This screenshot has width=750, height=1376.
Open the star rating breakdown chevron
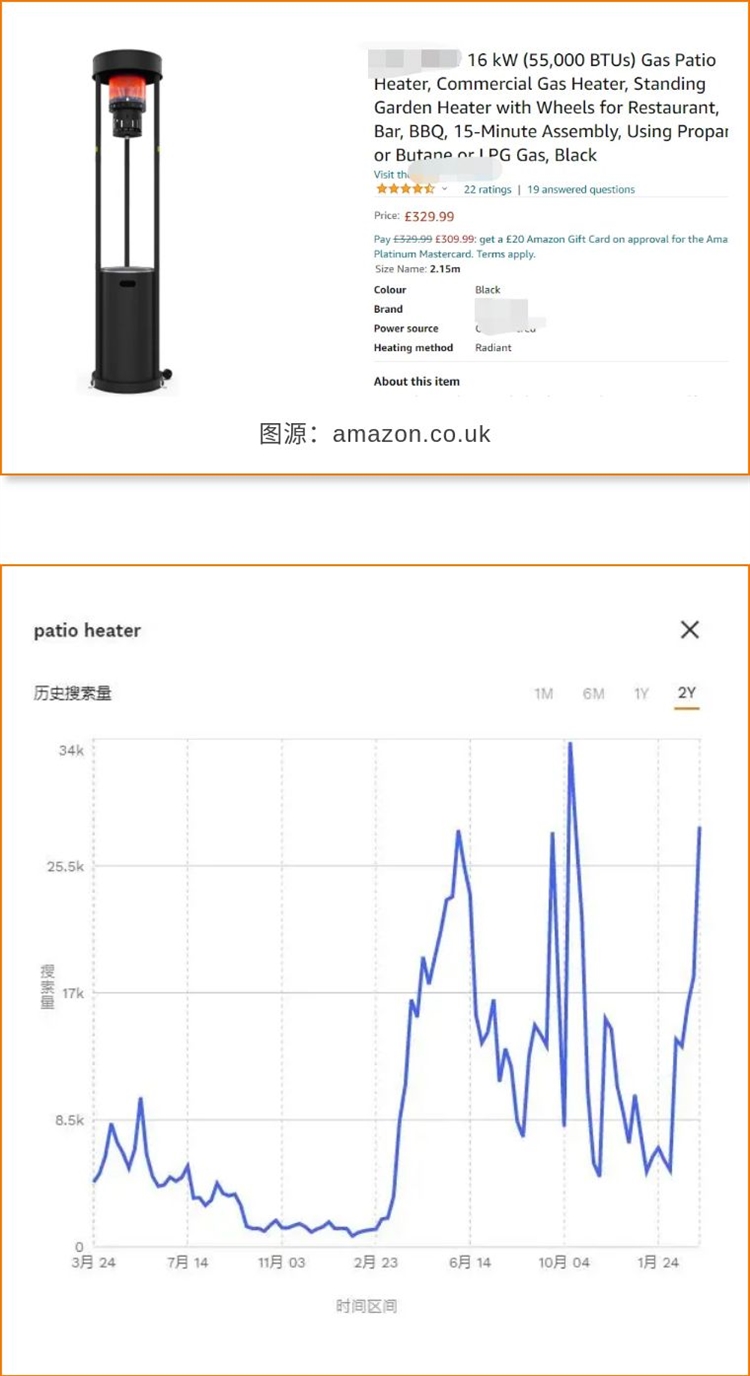pos(443,188)
